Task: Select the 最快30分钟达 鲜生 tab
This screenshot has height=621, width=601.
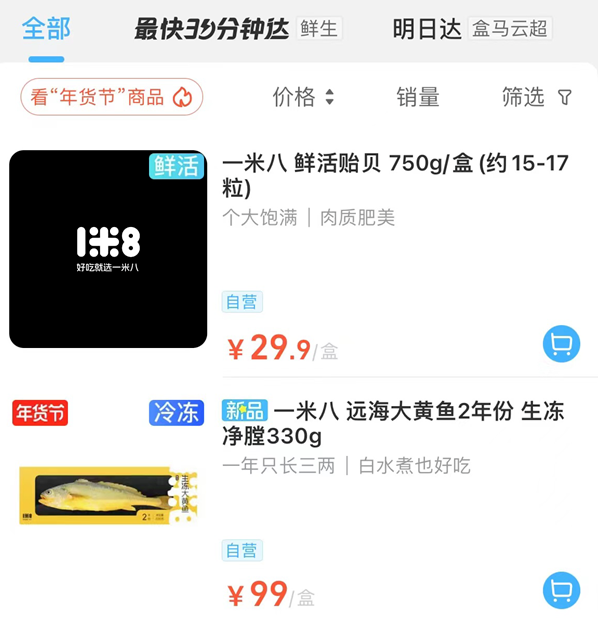Action: coord(238,28)
